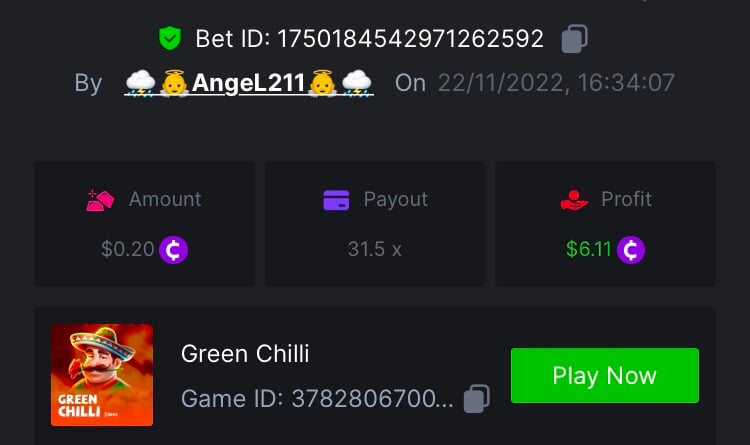Open the Green Chilli game thumbnail
750x445 pixels.
pos(102,375)
